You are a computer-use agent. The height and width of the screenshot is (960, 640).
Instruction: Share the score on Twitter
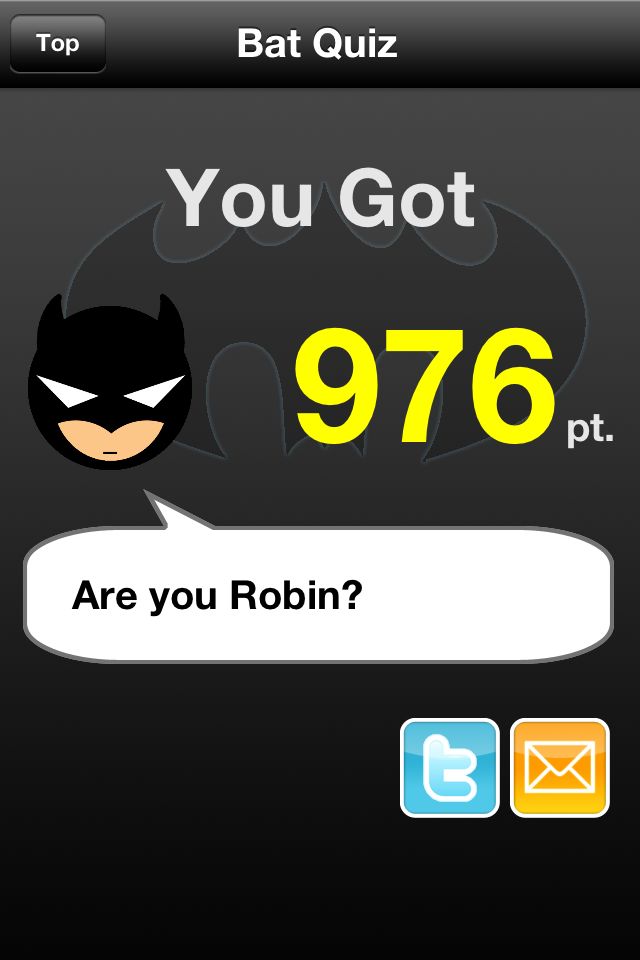(x=449, y=767)
